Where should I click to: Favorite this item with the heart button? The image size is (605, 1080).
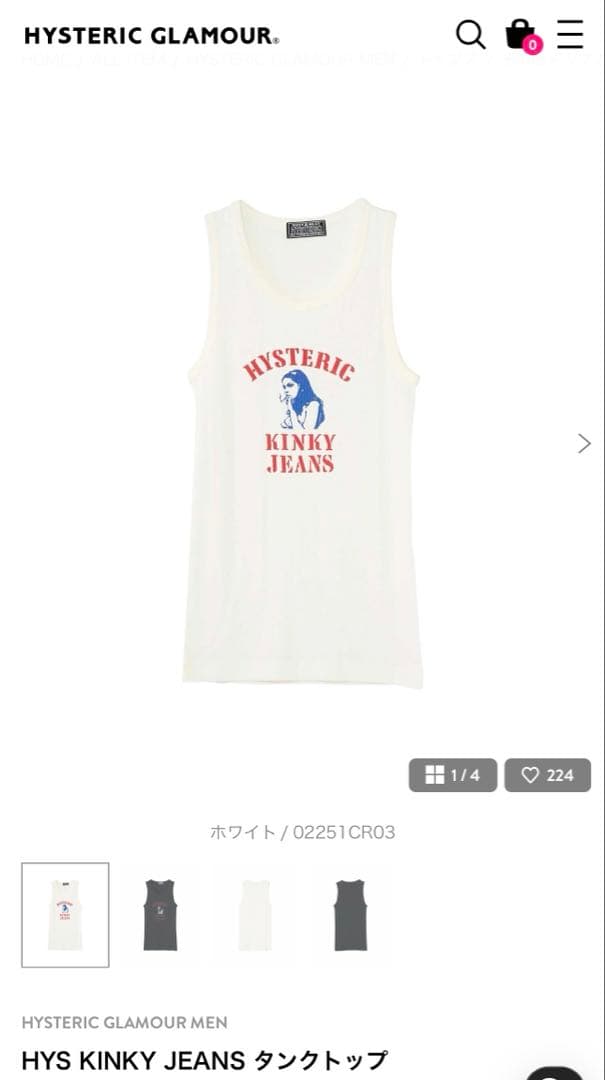547,775
